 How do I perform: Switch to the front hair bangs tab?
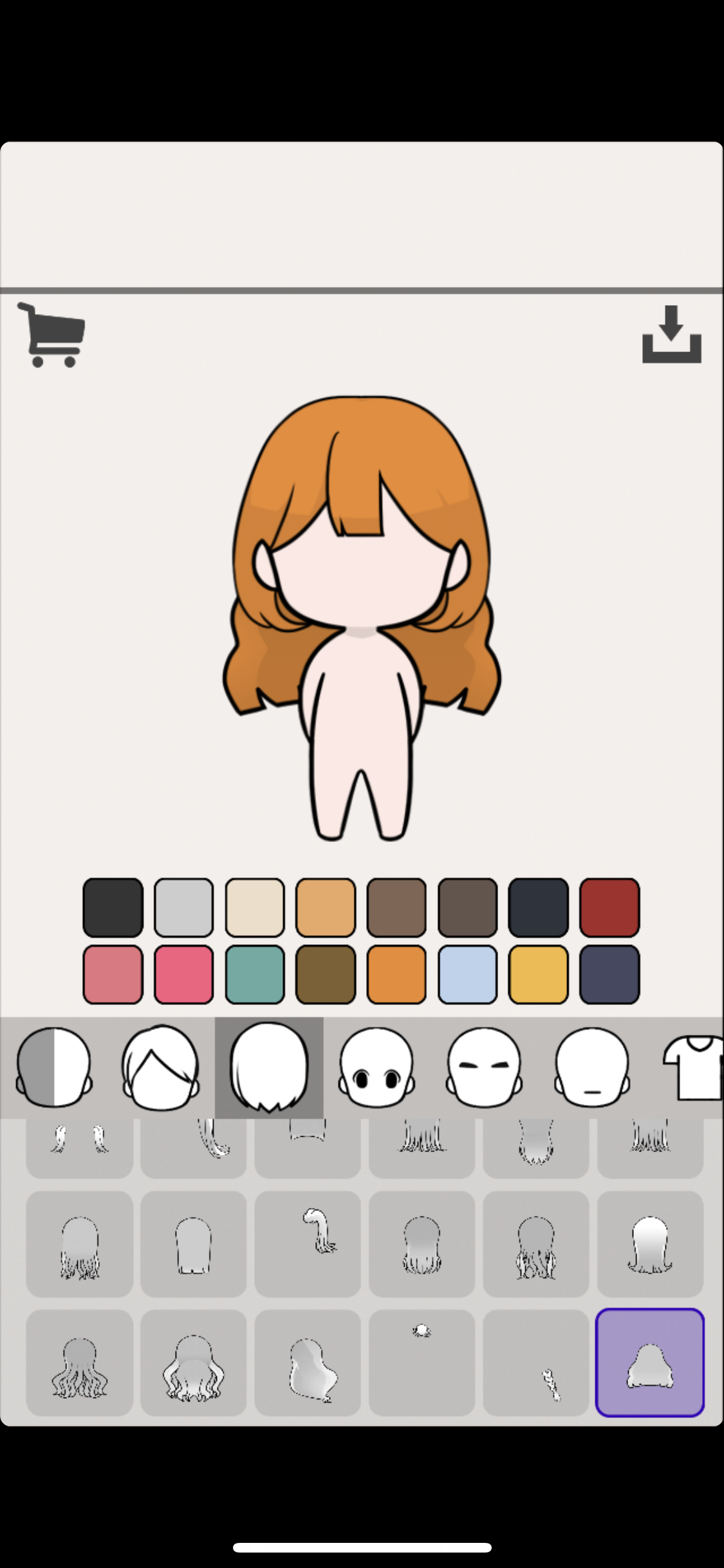160,1067
